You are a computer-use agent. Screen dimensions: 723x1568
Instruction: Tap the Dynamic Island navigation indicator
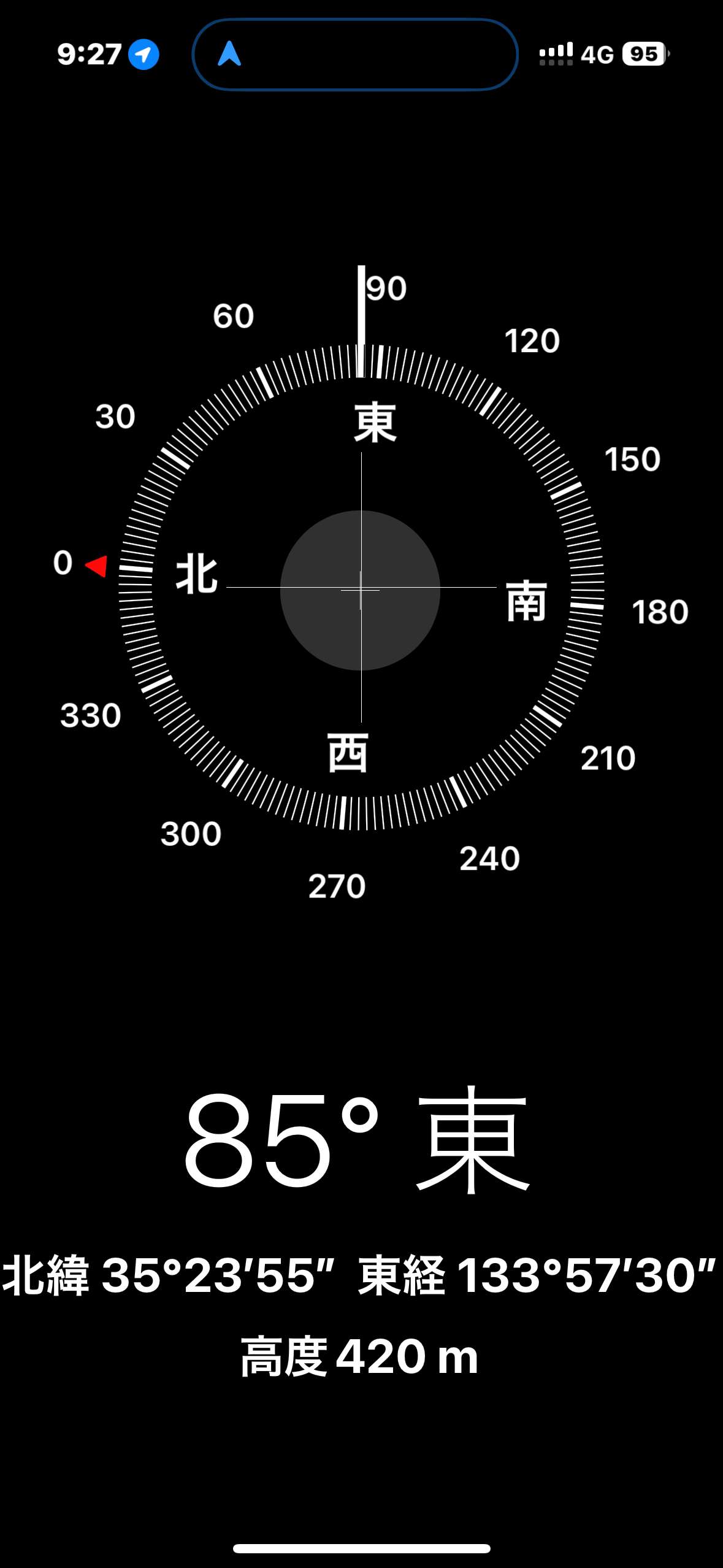tap(355, 55)
